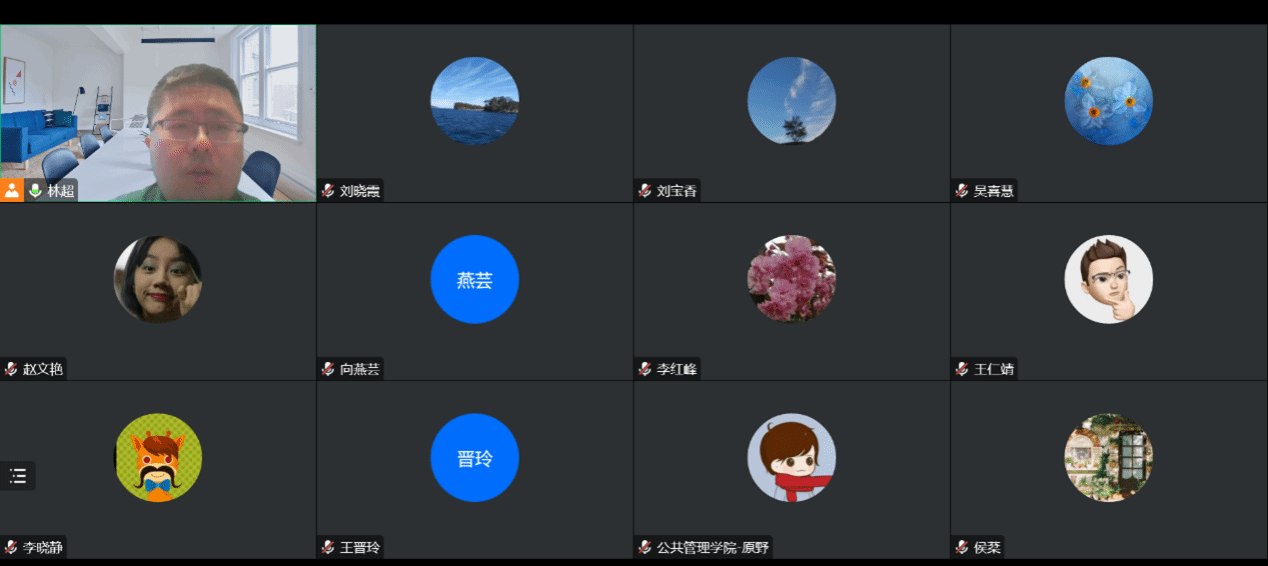Screen dimensions: 1268x566
Task: Open the participant list menu icon
Action: pyautogui.click(x=18, y=476)
